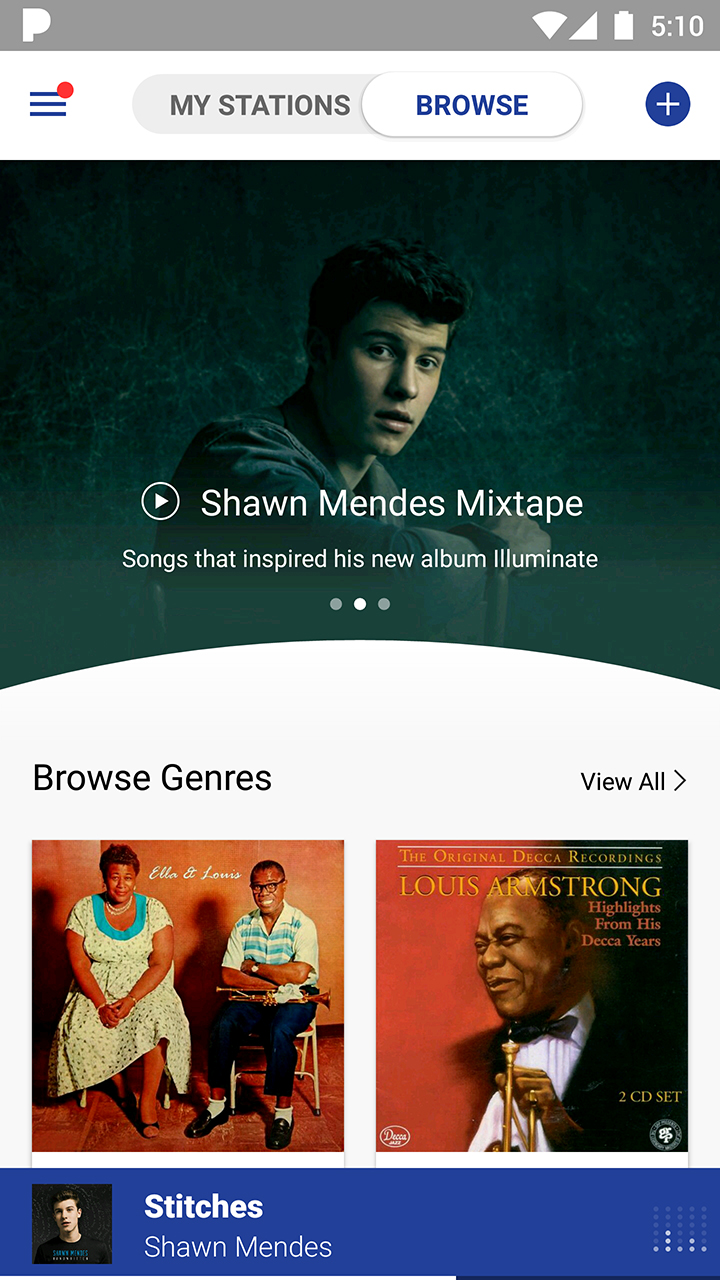Play the Shawn Mendes Mixtape

click(160, 502)
